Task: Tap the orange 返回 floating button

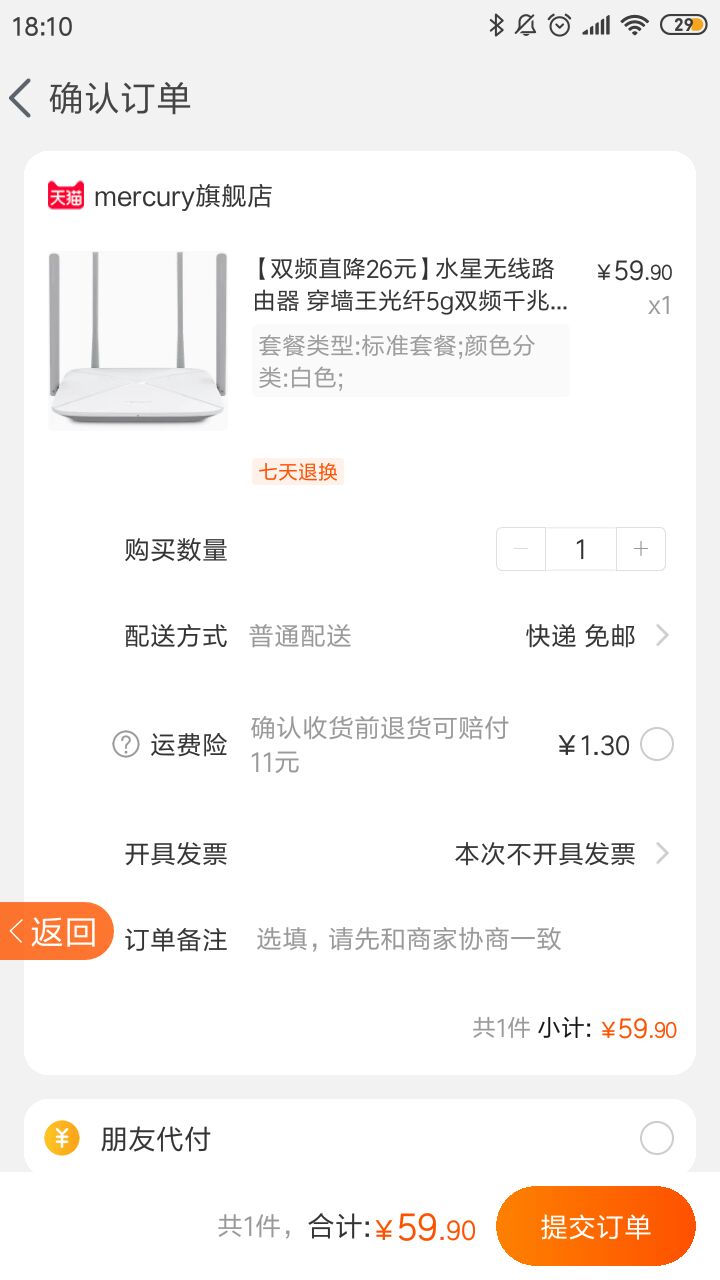Action: click(x=55, y=930)
